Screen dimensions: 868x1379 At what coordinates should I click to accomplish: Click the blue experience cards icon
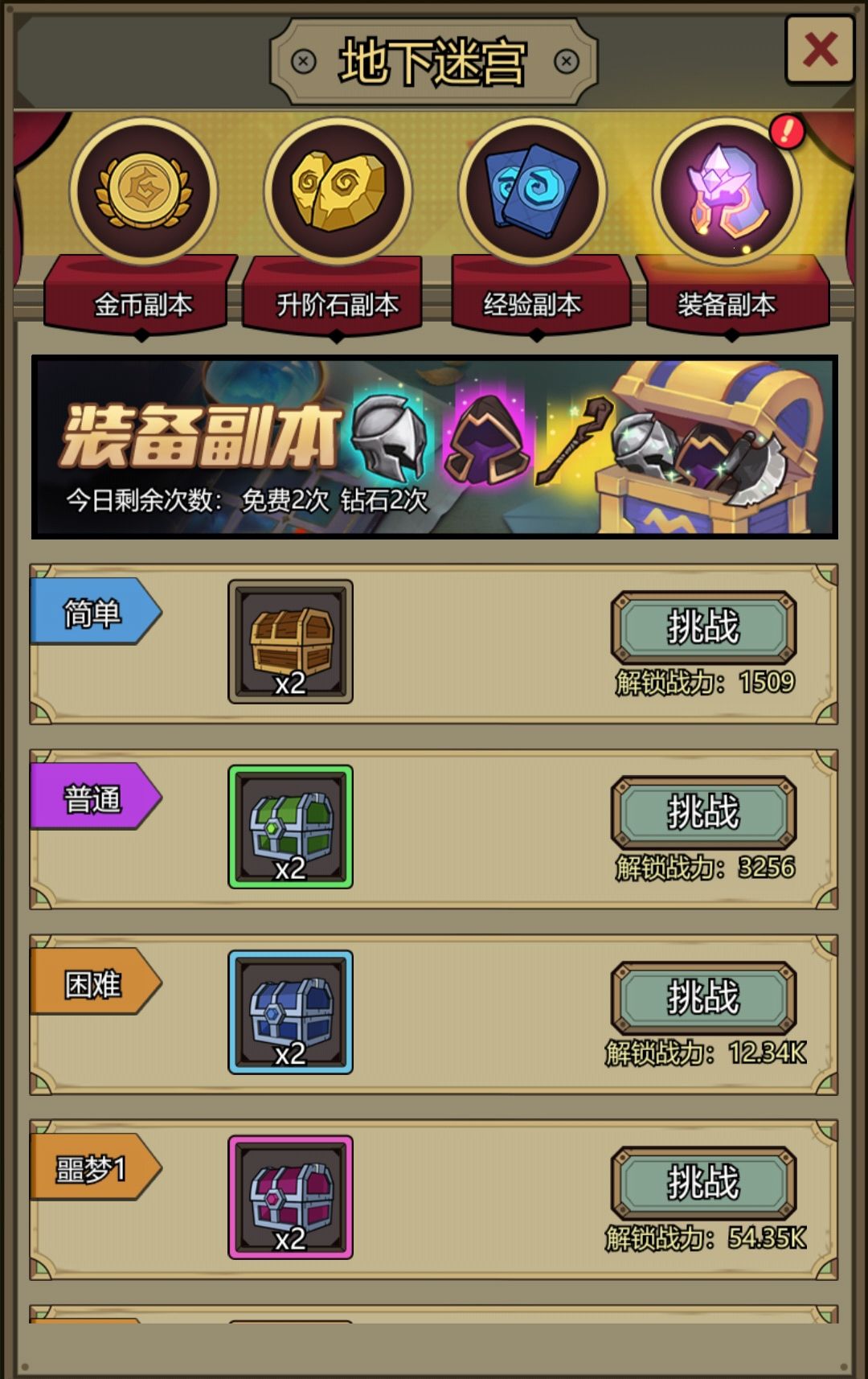533,191
